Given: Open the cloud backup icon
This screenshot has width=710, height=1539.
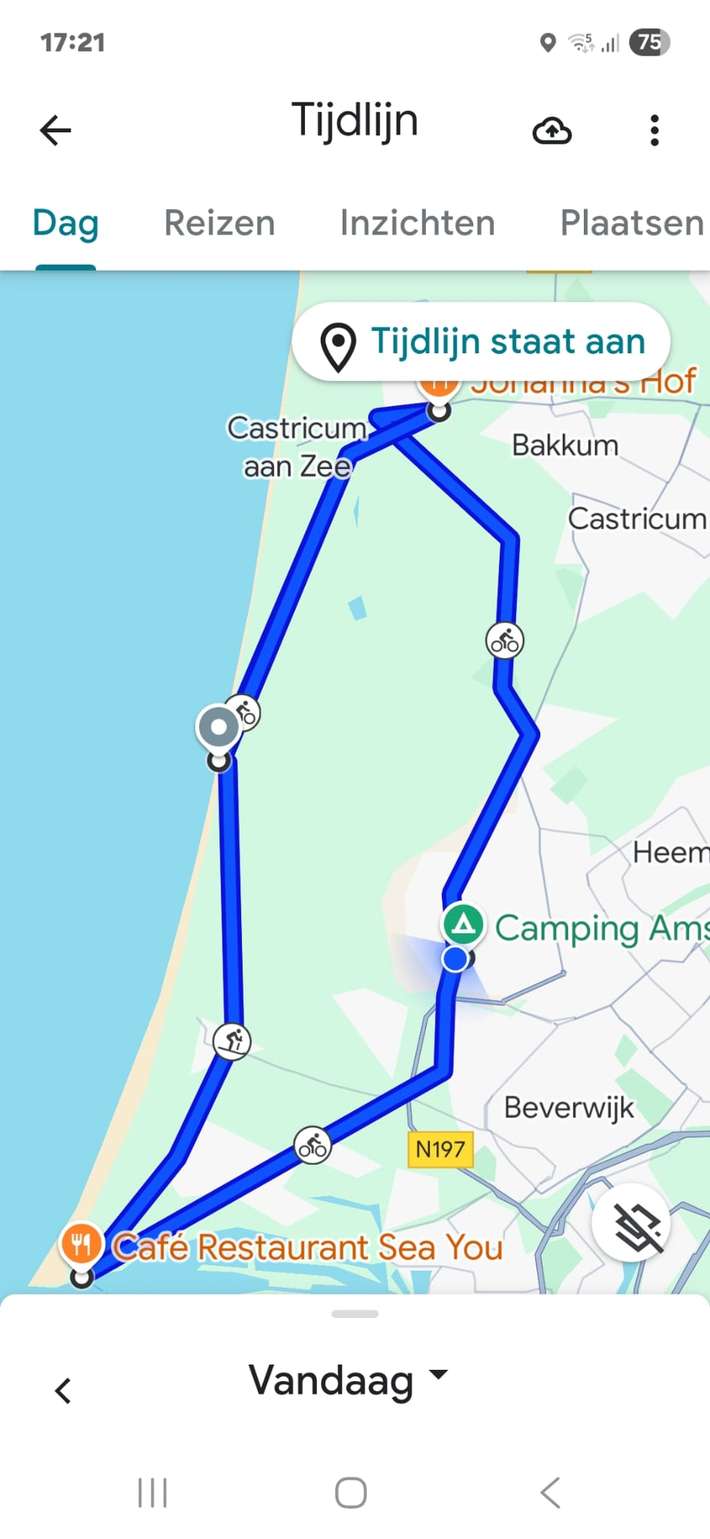Looking at the screenshot, I should coord(552,130).
